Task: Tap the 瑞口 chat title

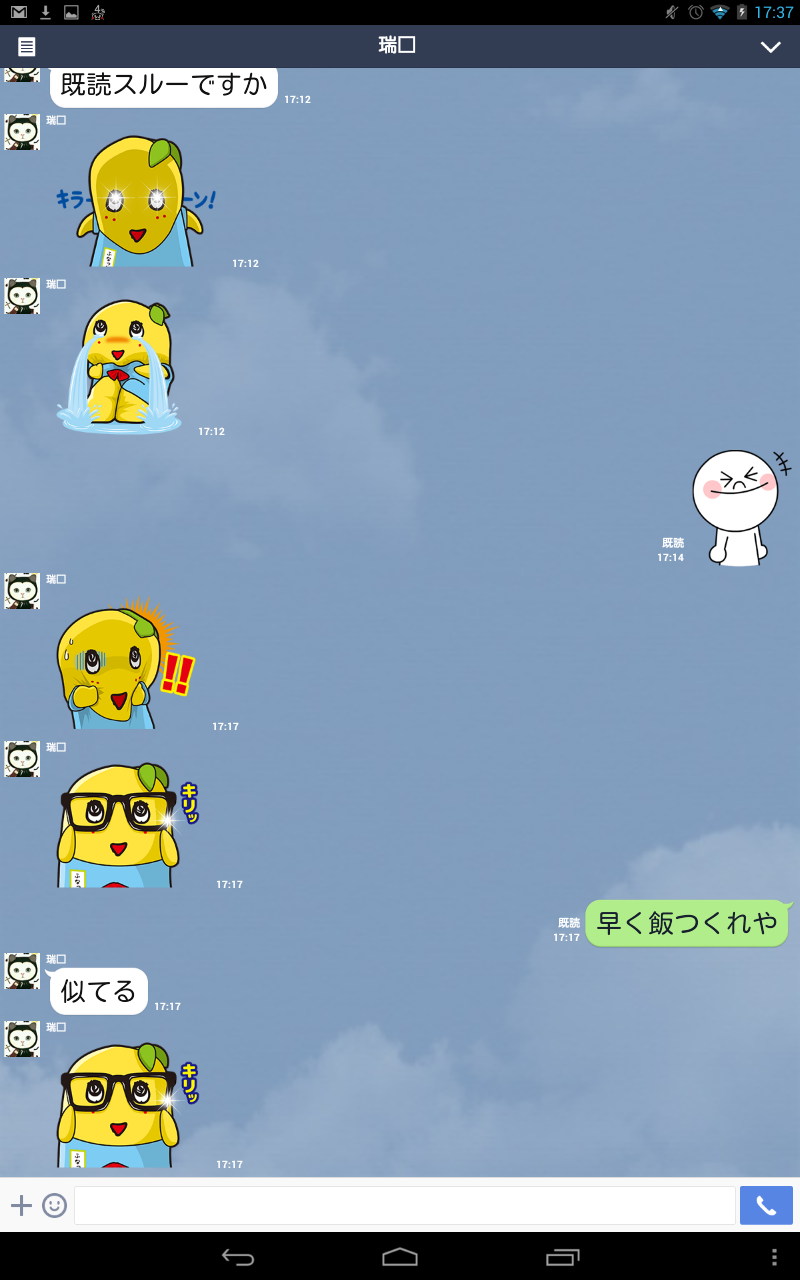Action: click(x=399, y=46)
